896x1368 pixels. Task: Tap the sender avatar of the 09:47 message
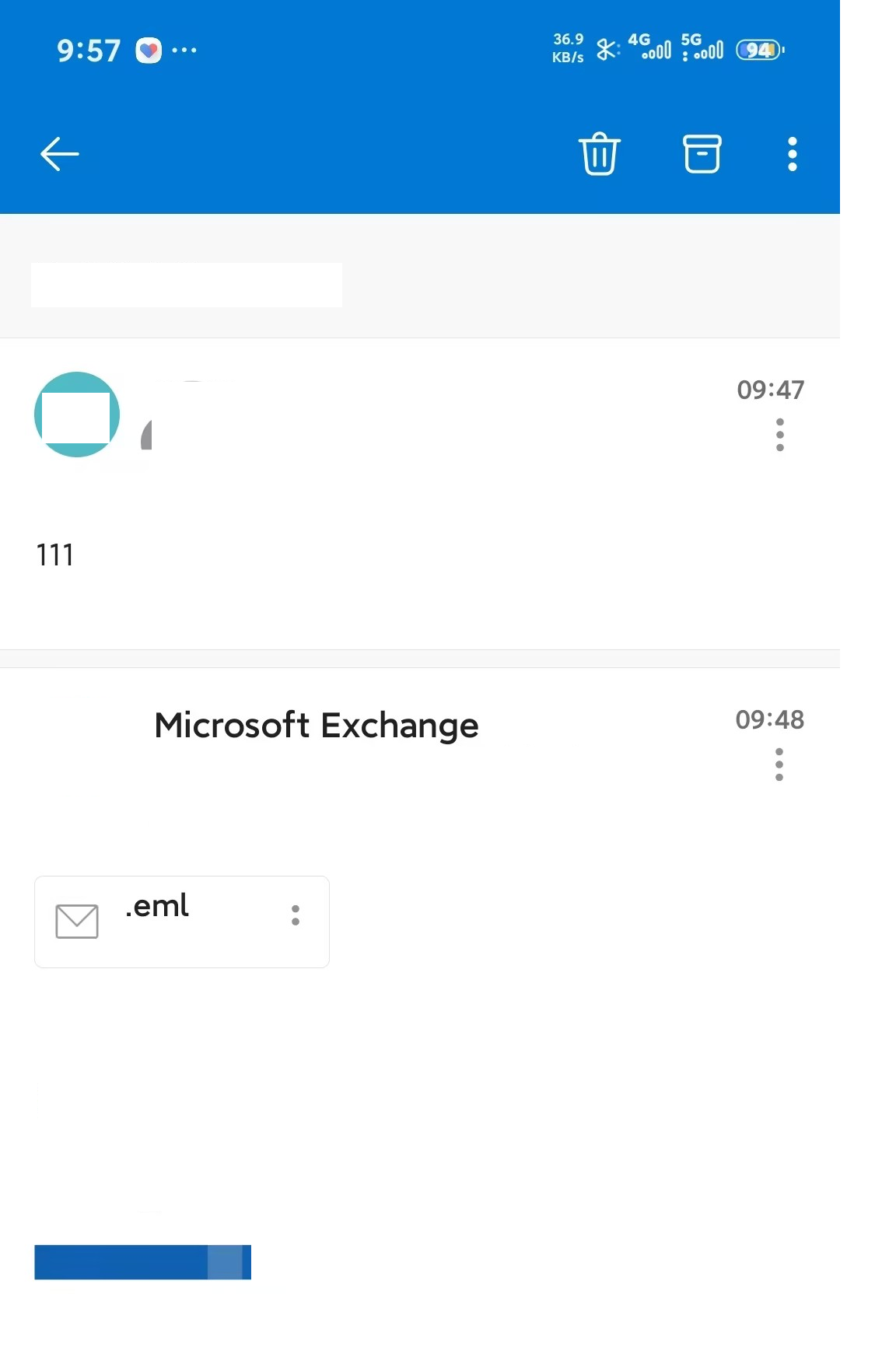[77, 415]
